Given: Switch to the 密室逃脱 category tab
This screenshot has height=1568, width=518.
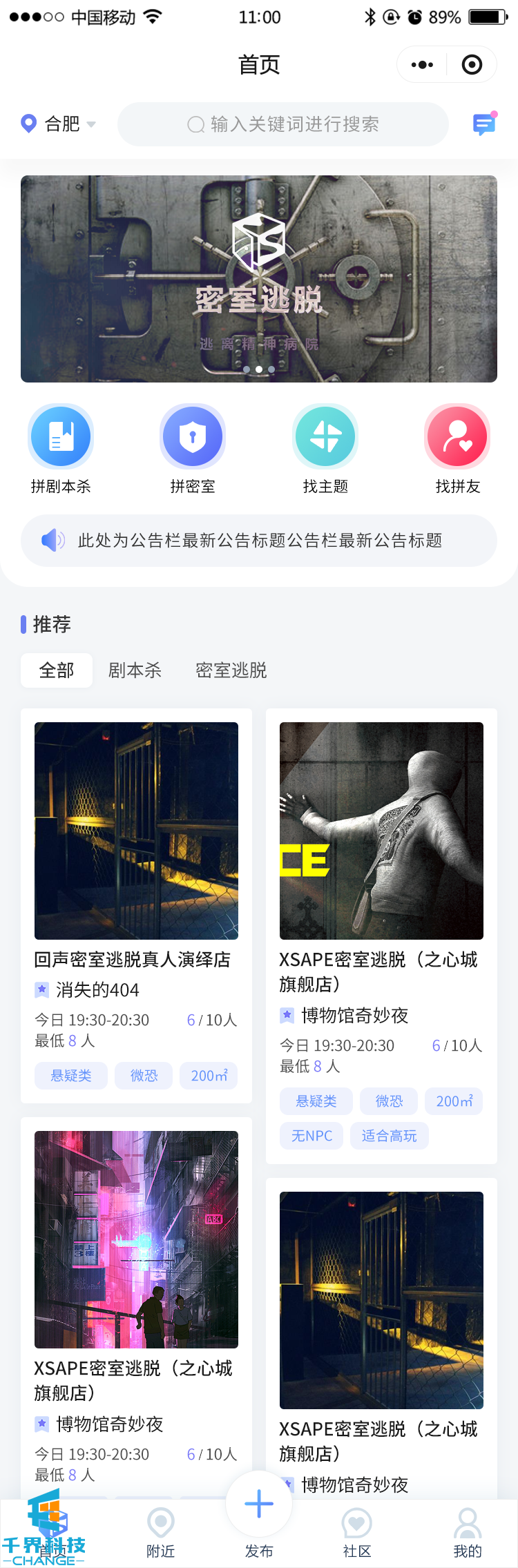Looking at the screenshot, I should coord(231,670).
